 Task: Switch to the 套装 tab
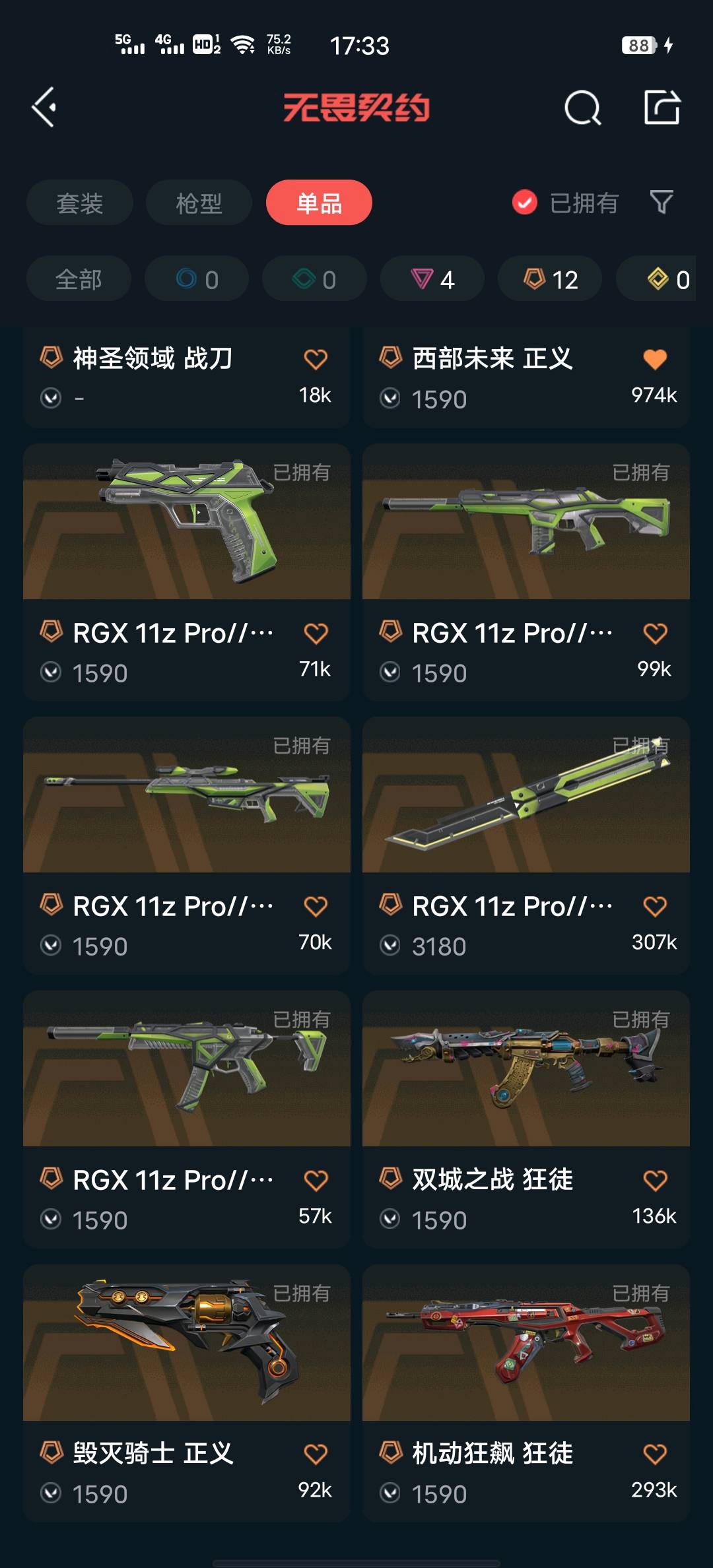click(80, 203)
